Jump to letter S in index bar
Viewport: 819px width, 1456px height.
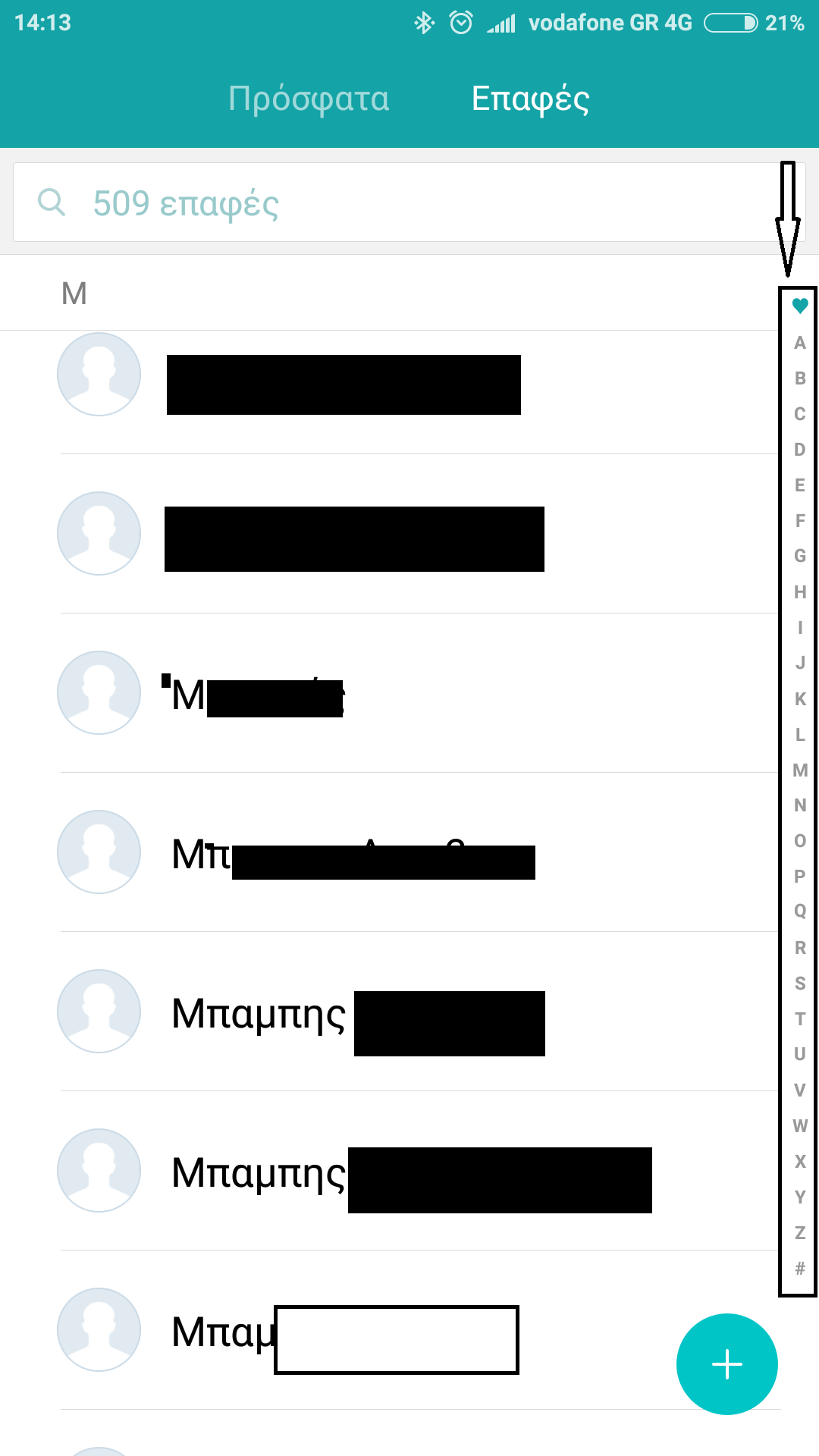point(799,984)
